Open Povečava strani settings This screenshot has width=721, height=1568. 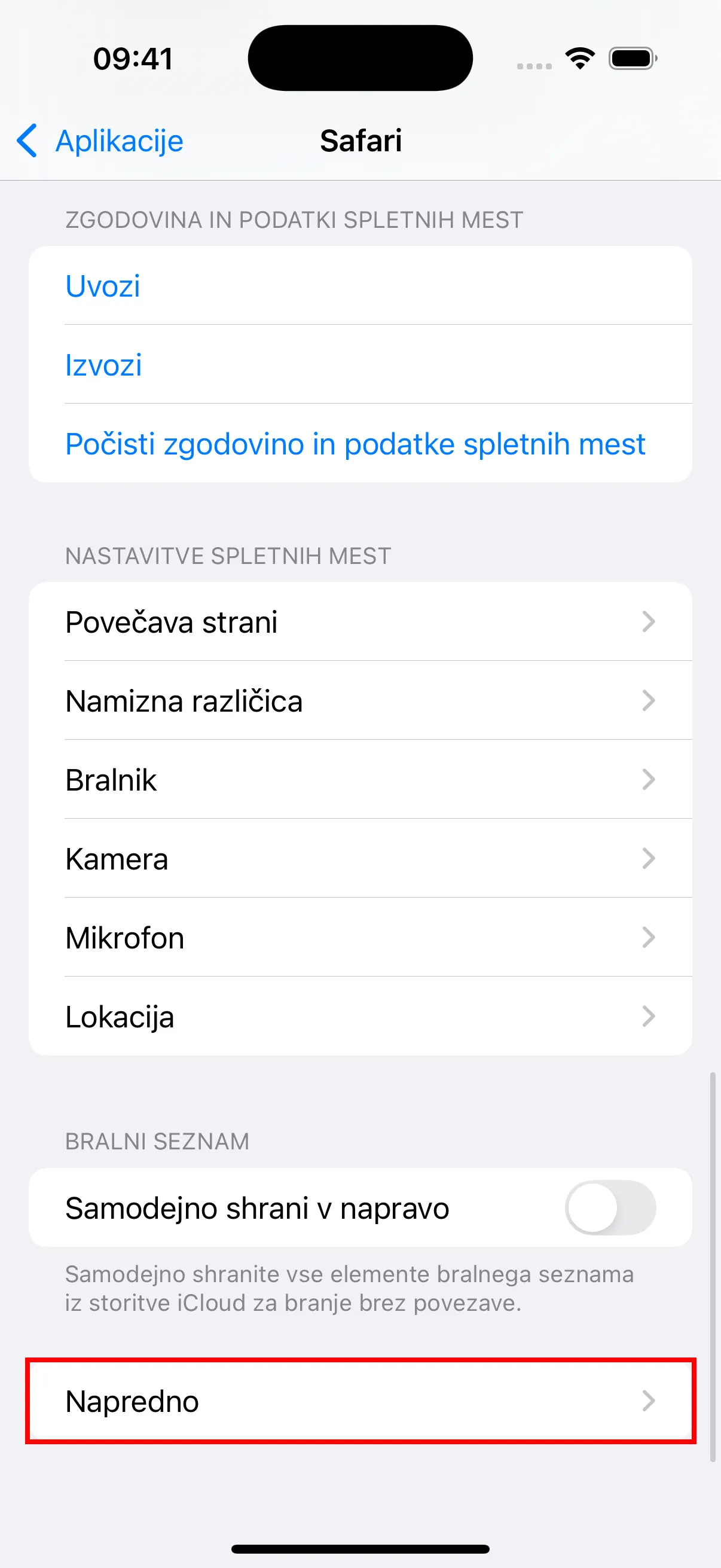(359, 622)
